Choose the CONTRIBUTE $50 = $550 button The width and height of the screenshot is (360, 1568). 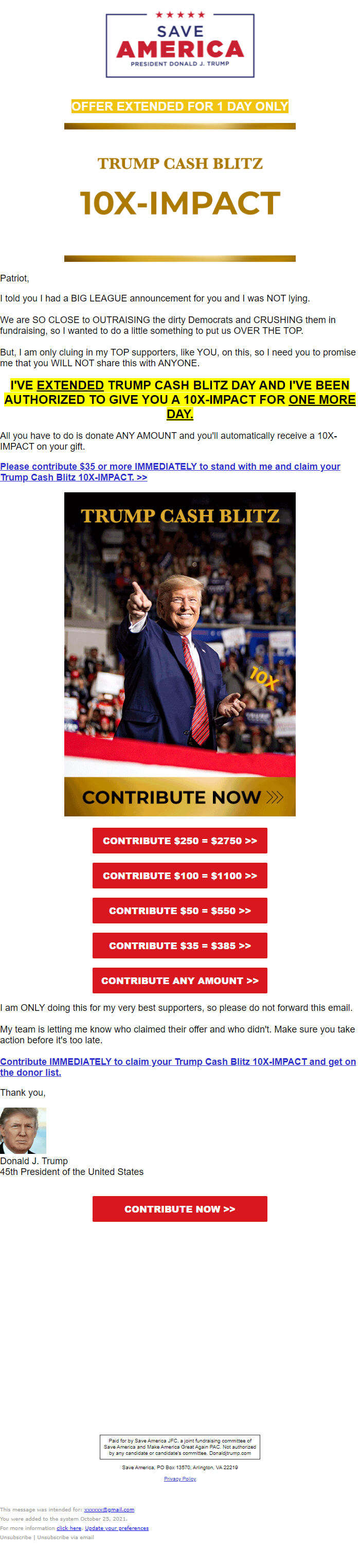[x=179, y=910]
